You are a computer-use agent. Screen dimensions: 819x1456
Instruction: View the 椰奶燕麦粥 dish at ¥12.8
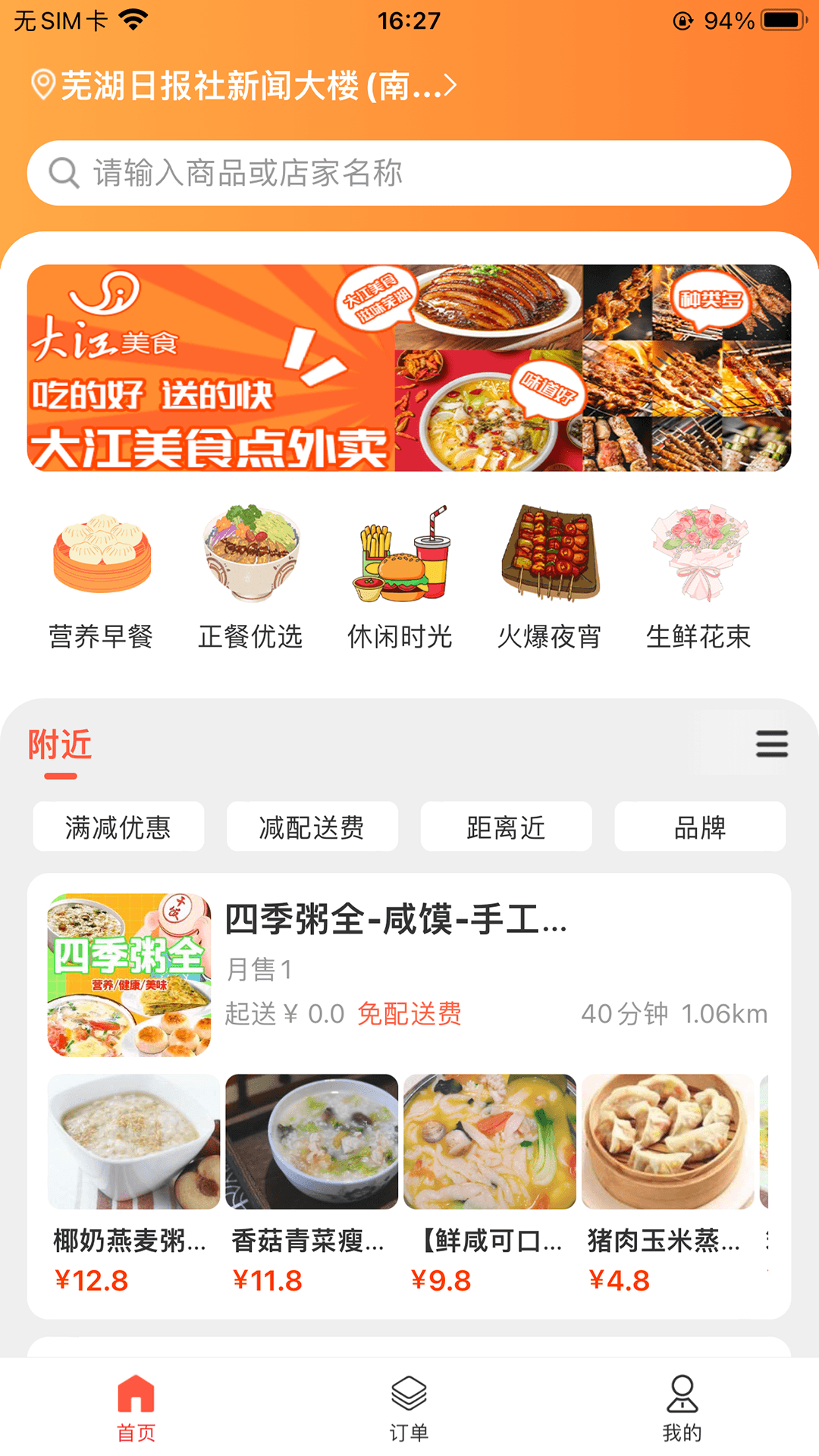point(133,1183)
